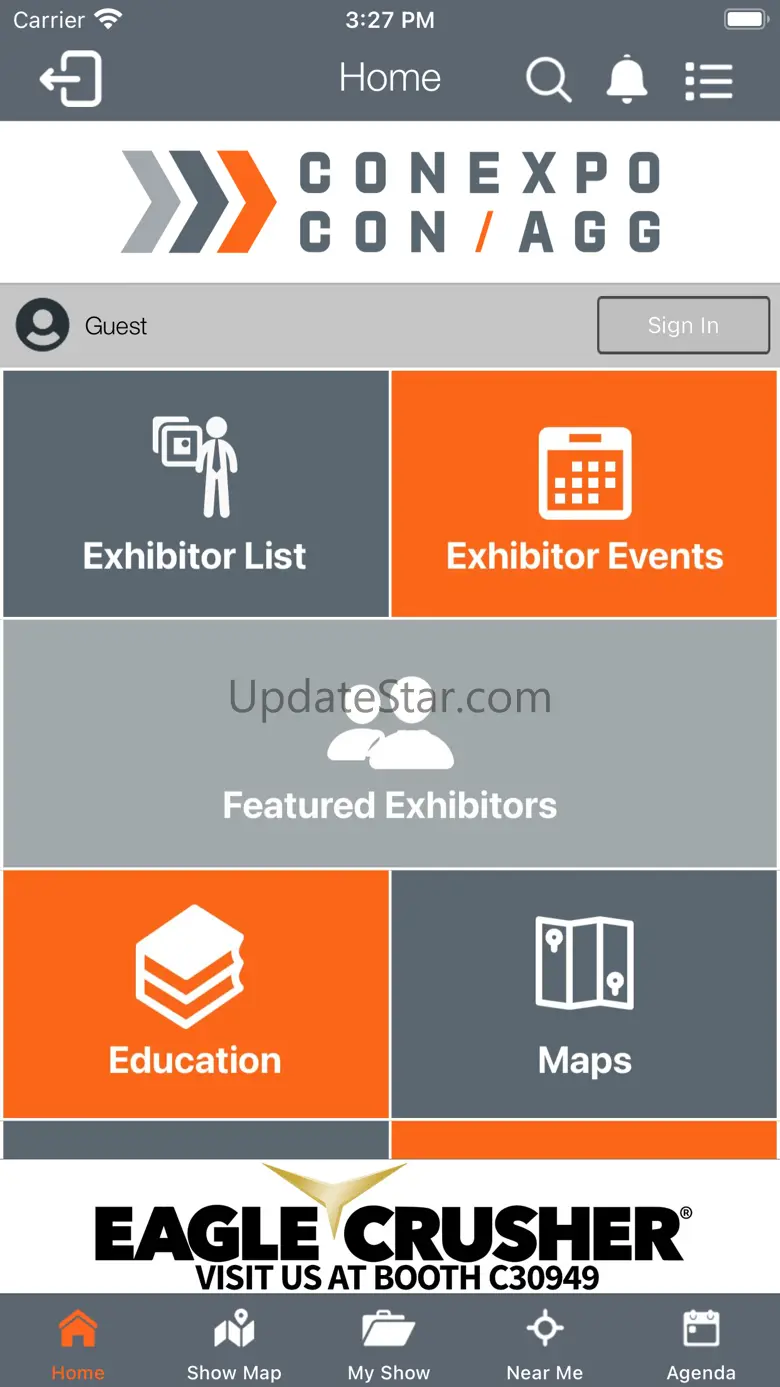
Task: Tap the Sign In button
Action: pyautogui.click(x=683, y=325)
